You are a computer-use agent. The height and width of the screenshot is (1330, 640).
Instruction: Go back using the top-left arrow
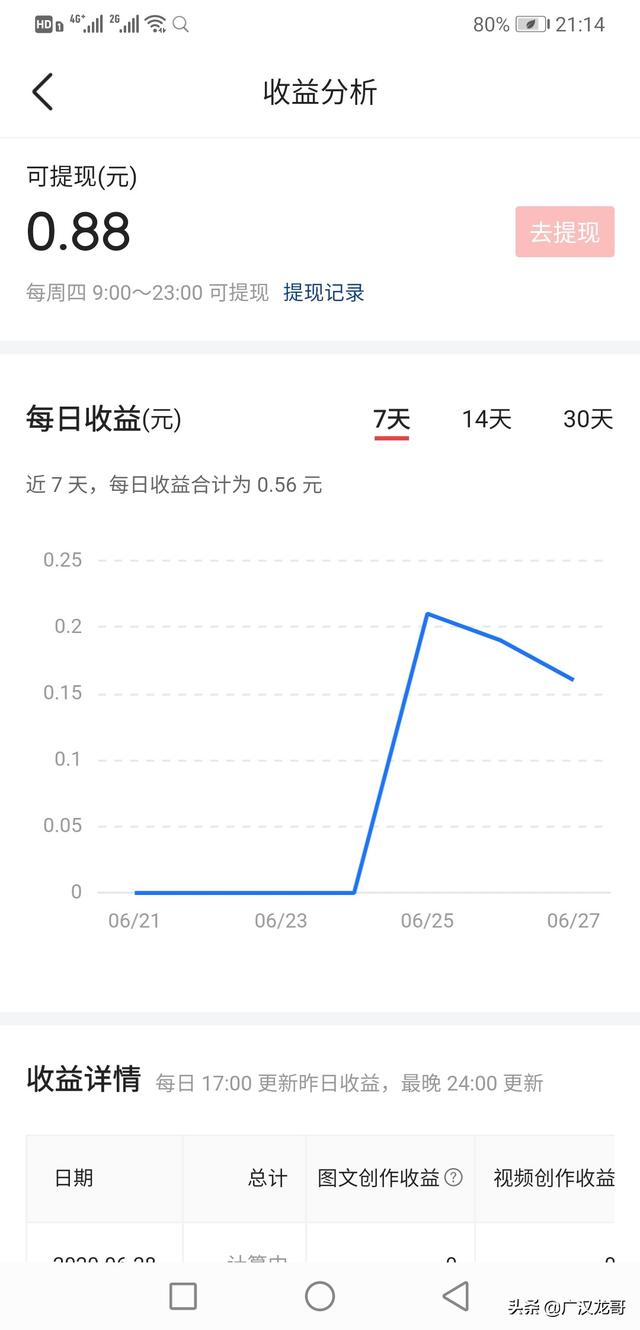pos(42,92)
